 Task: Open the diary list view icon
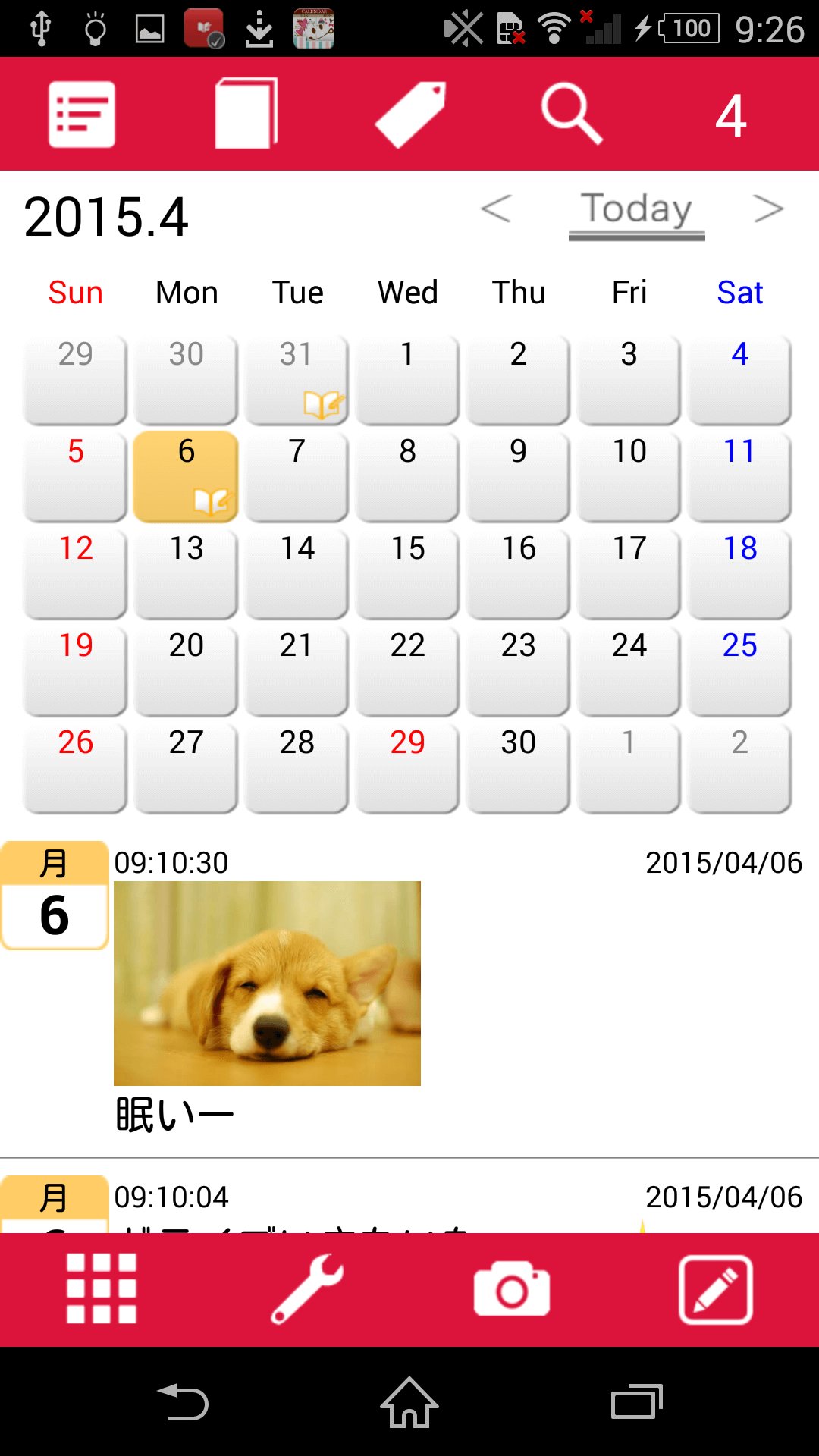tap(82, 115)
